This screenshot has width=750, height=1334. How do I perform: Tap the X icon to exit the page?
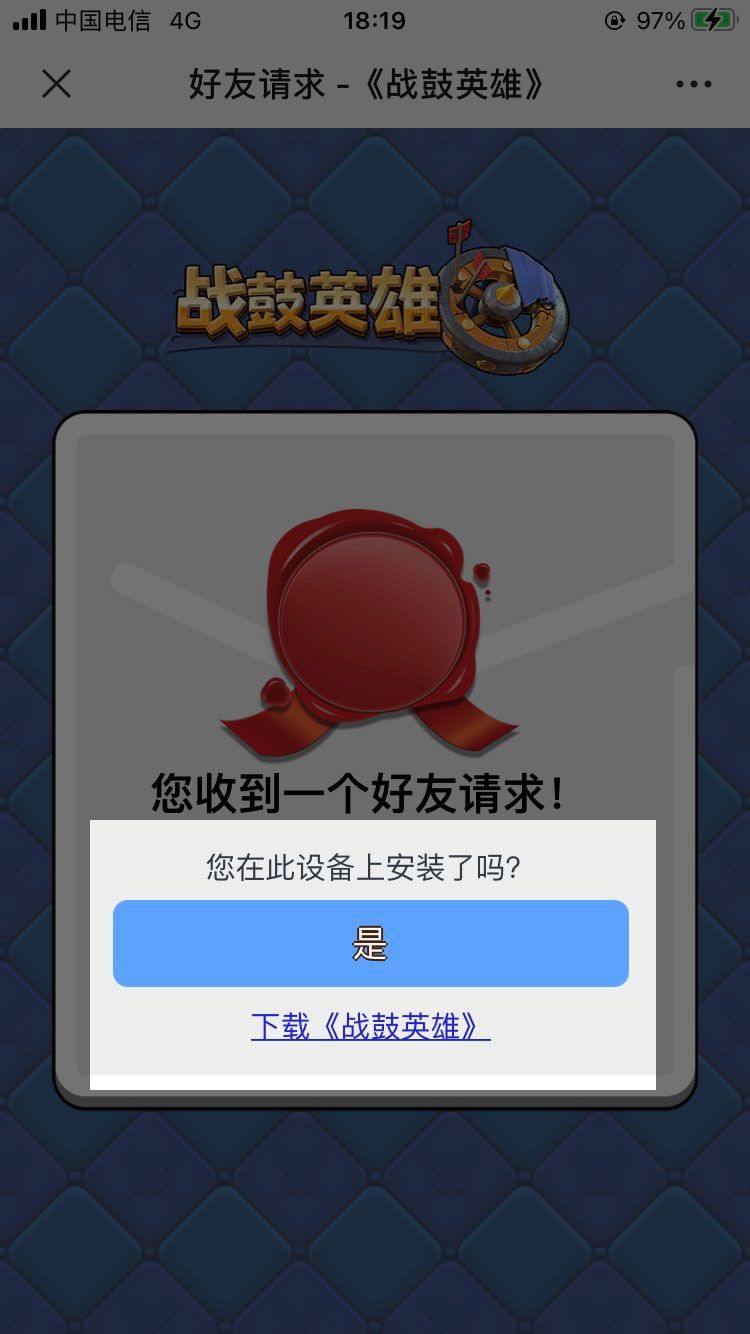tap(57, 84)
